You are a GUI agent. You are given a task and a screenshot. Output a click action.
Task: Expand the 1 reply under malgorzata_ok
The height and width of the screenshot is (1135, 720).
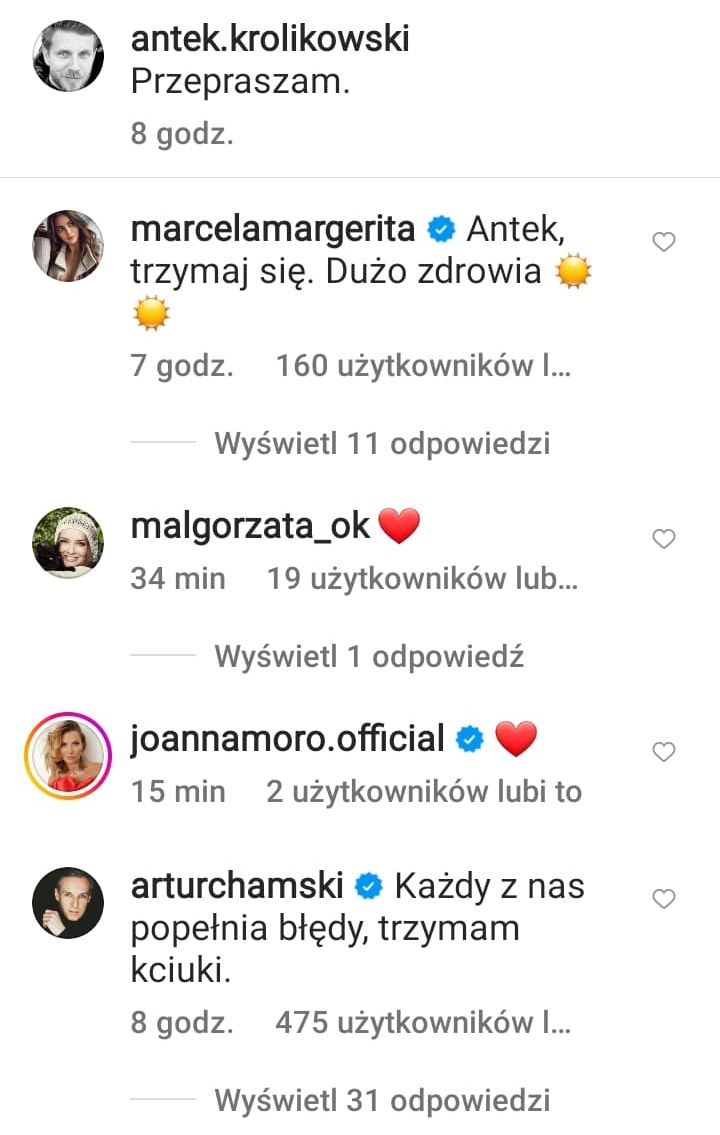pyautogui.click(x=369, y=656)
